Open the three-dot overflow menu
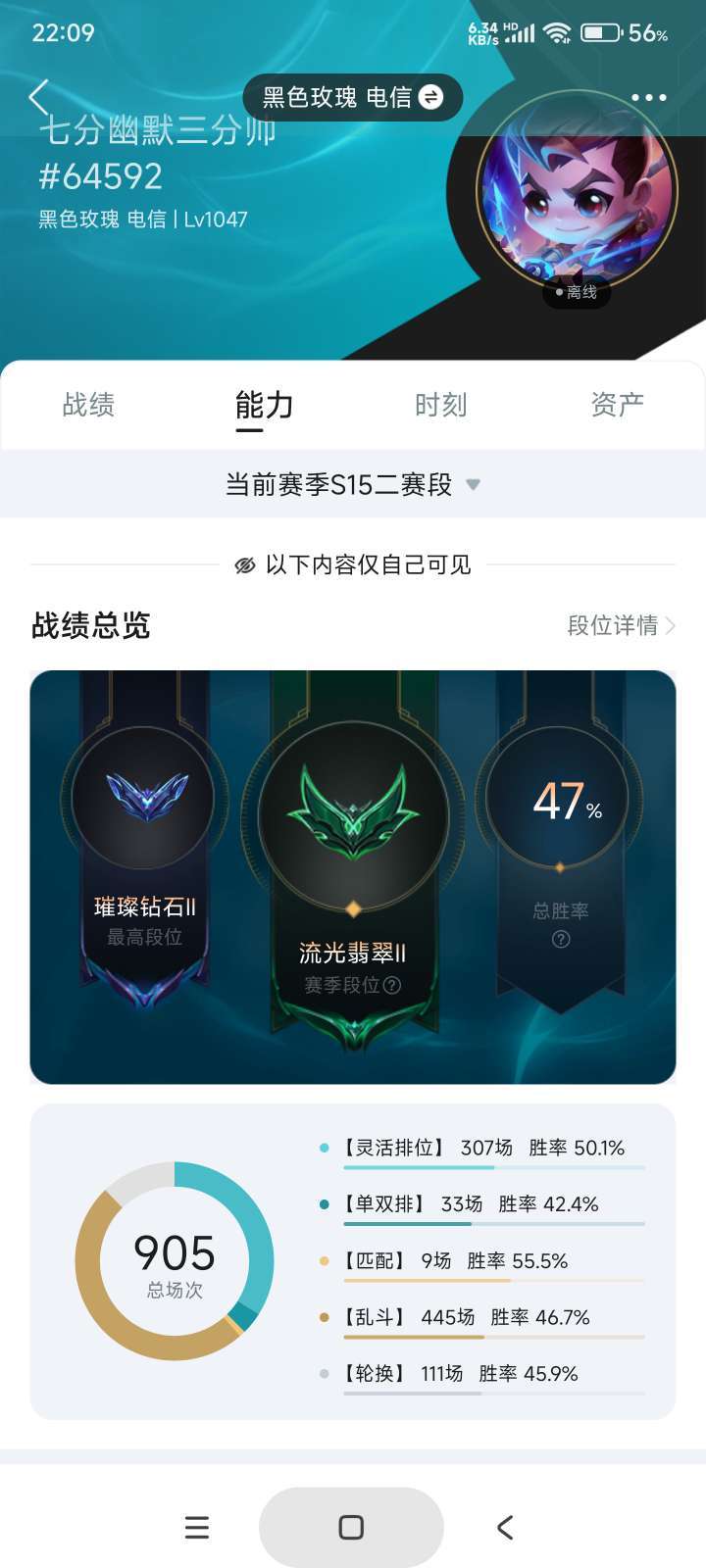 click(649, 97)
